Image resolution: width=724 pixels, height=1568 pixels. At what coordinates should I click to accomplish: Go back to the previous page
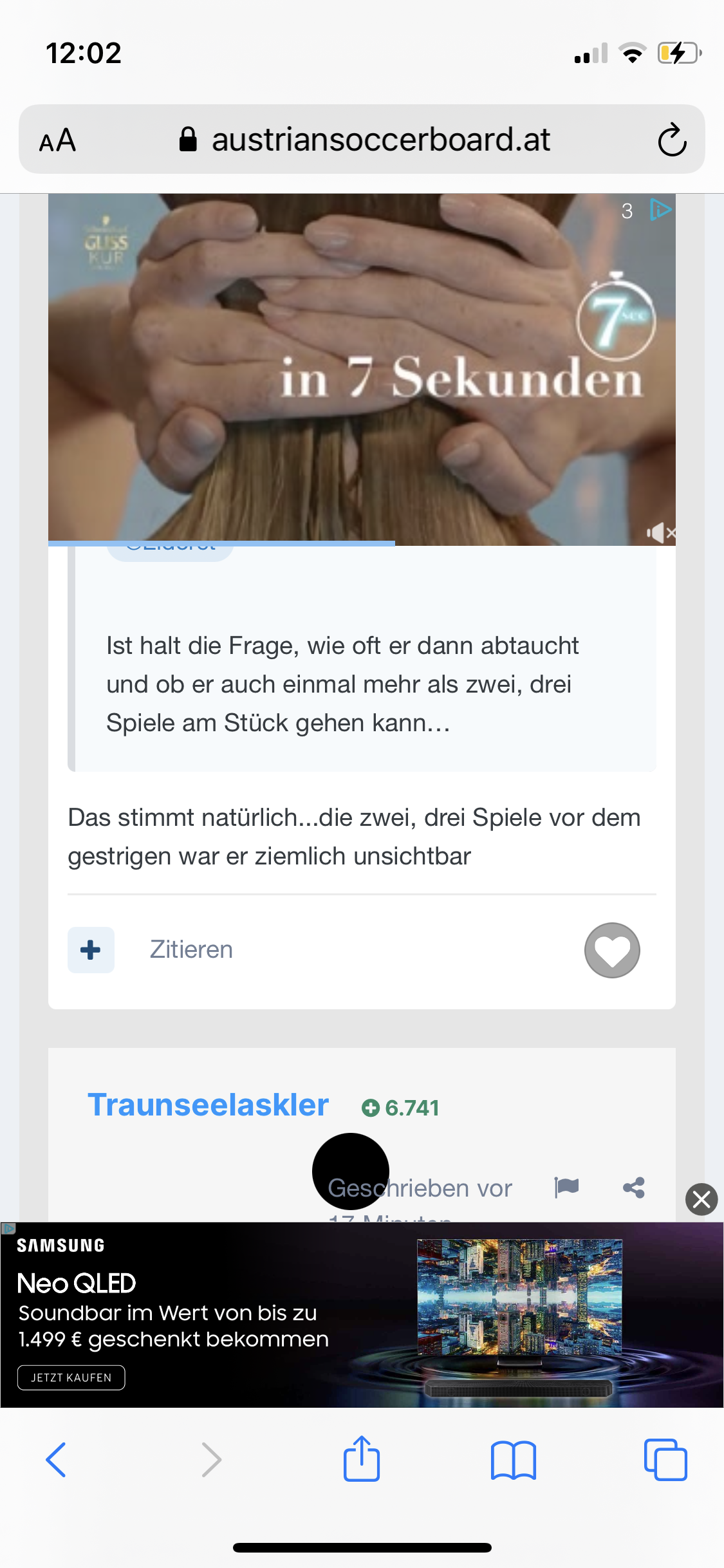click(56, 1459)
